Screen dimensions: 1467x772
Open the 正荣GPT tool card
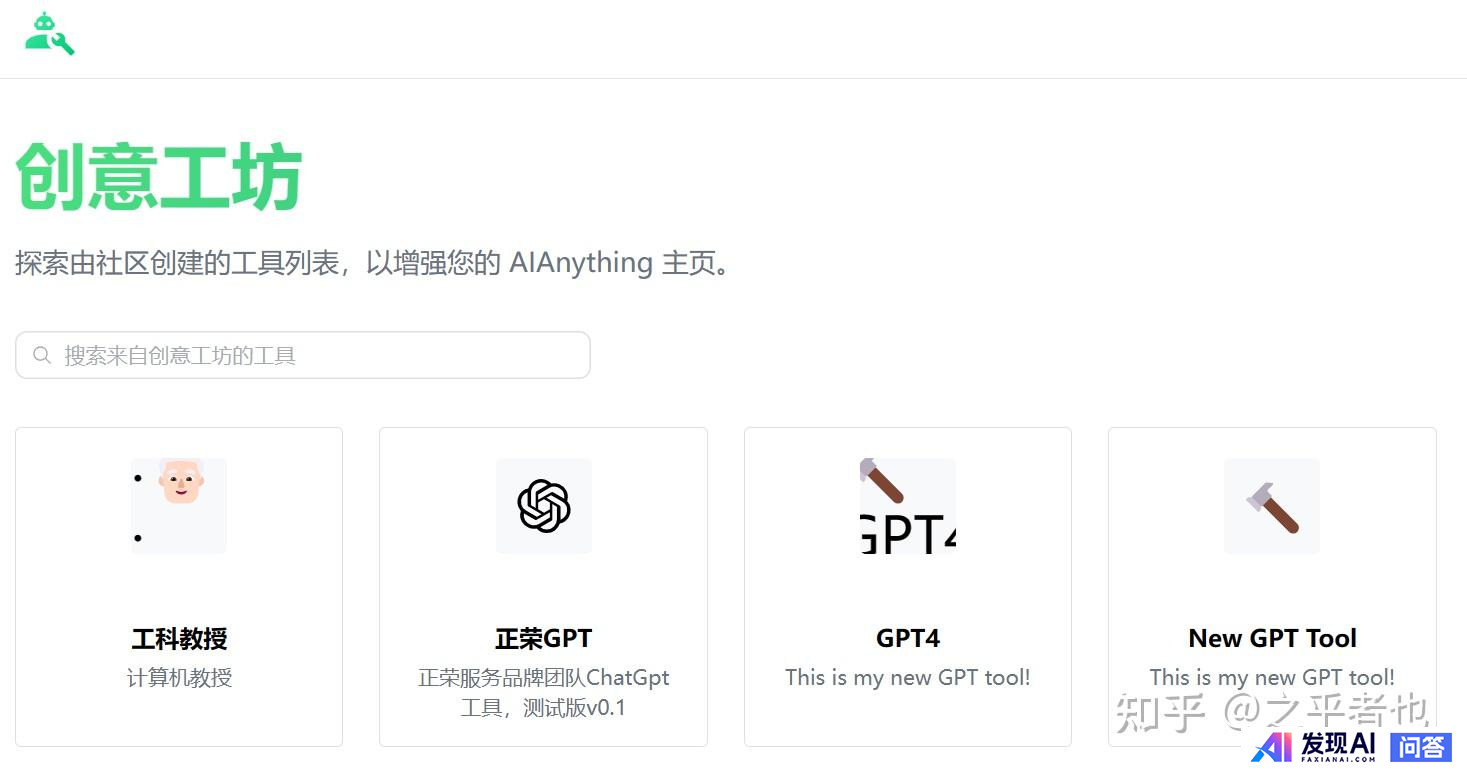point(543,587)
